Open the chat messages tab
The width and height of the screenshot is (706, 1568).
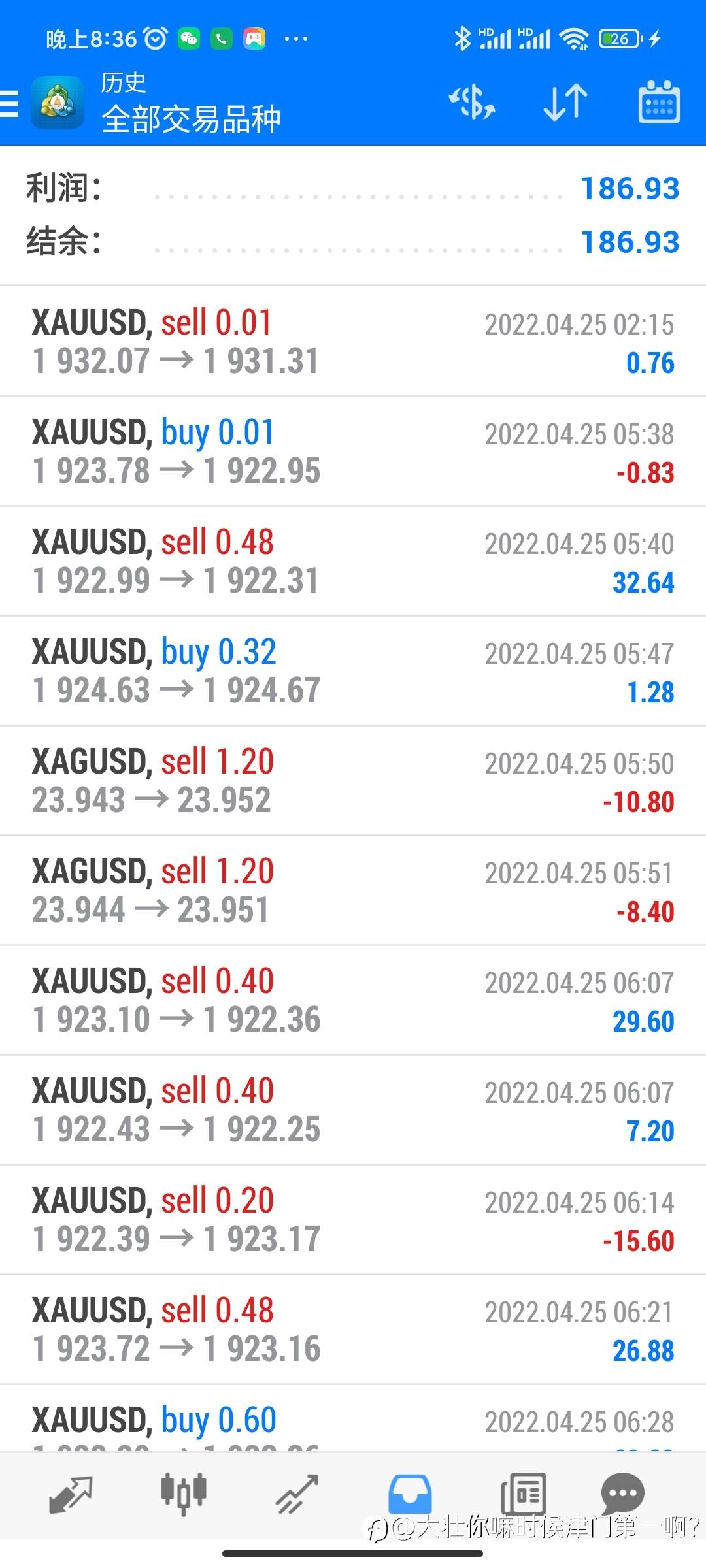622,1492
